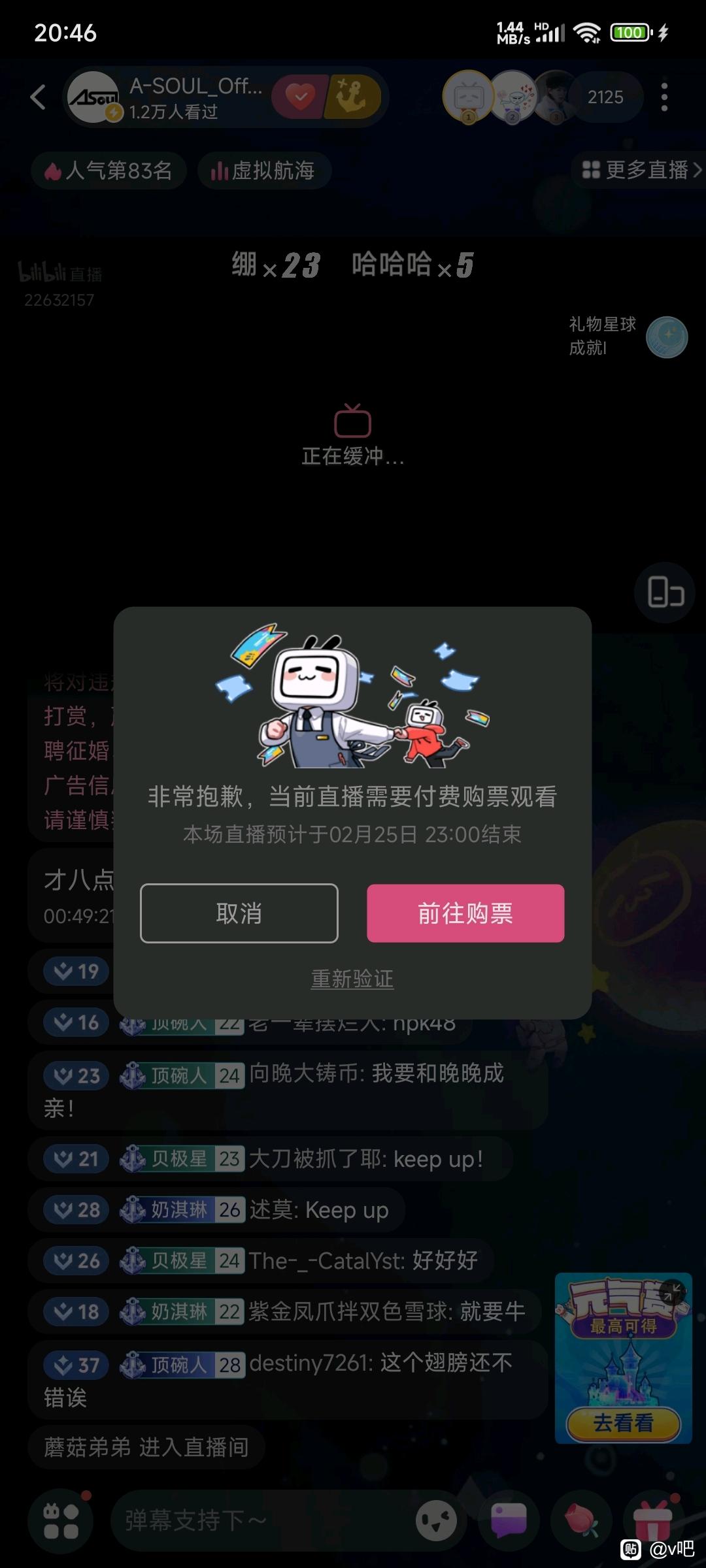Open the gift box icon
This screenshot has height=1568, width=706.
[x=652, y=1520]
